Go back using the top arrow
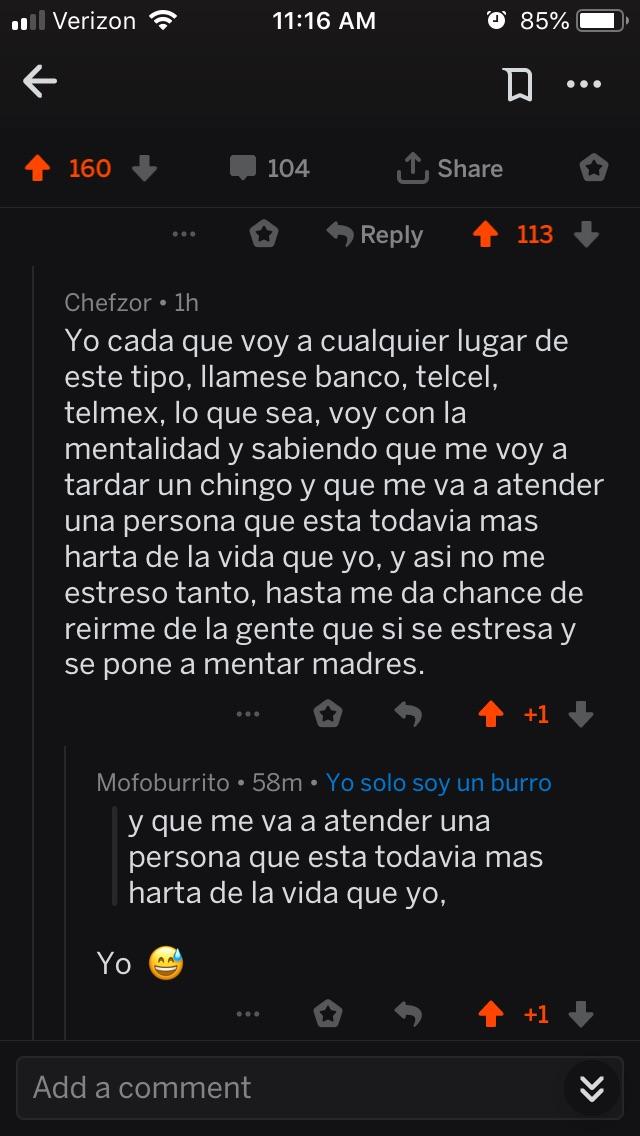The image size is (640, 1136). (x=40, y=83)
